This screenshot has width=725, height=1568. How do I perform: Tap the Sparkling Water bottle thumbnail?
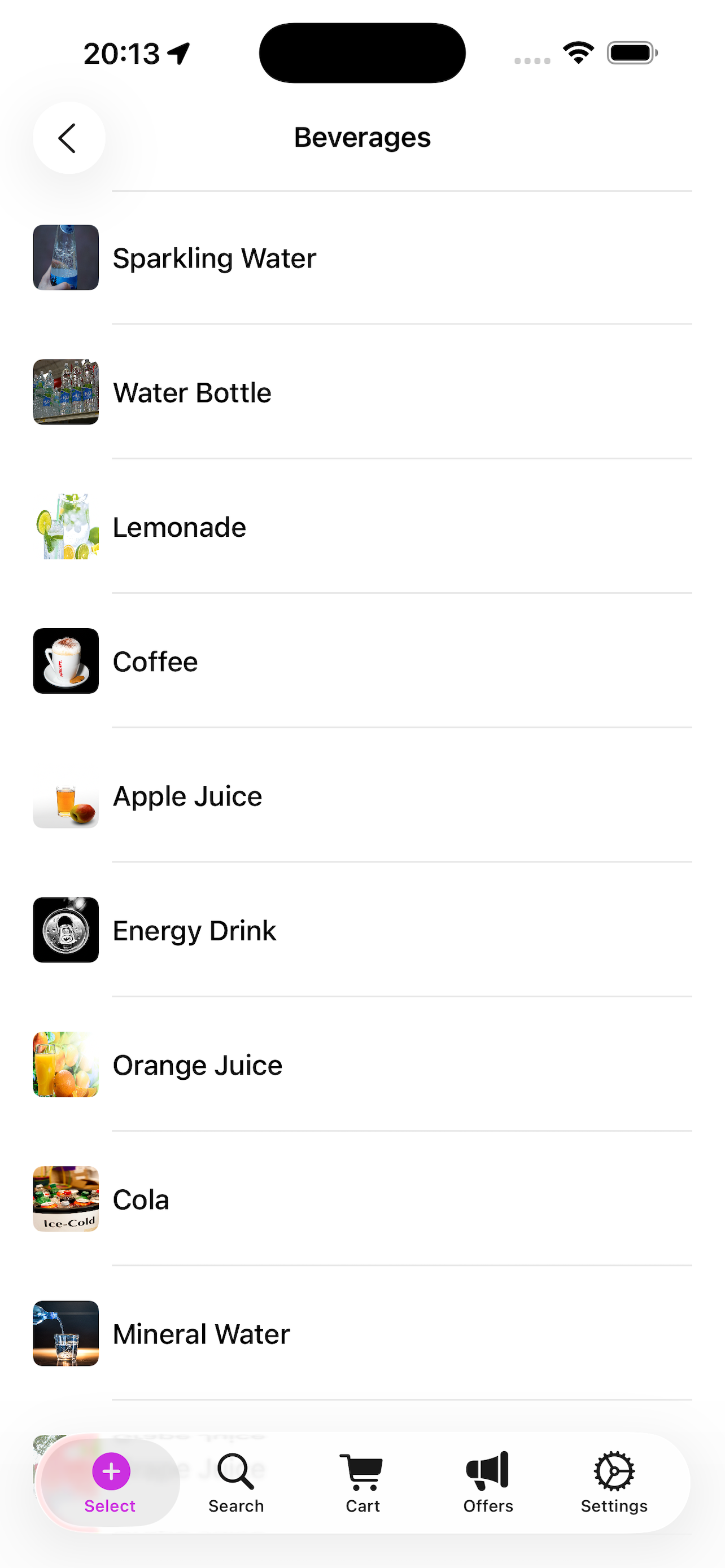click(x=65, y=257)
